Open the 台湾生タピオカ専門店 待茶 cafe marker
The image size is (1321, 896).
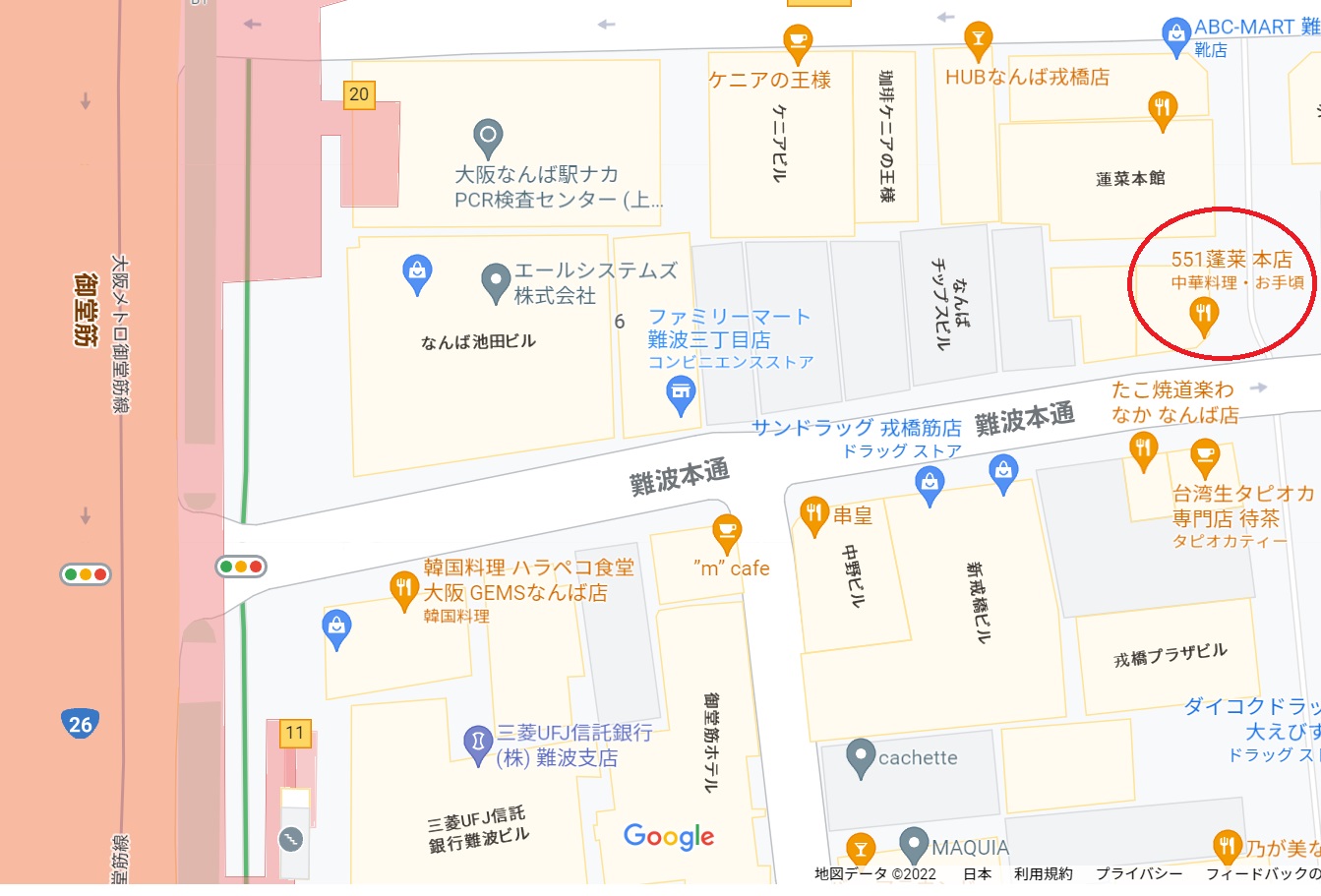(x=1205, y=456)
